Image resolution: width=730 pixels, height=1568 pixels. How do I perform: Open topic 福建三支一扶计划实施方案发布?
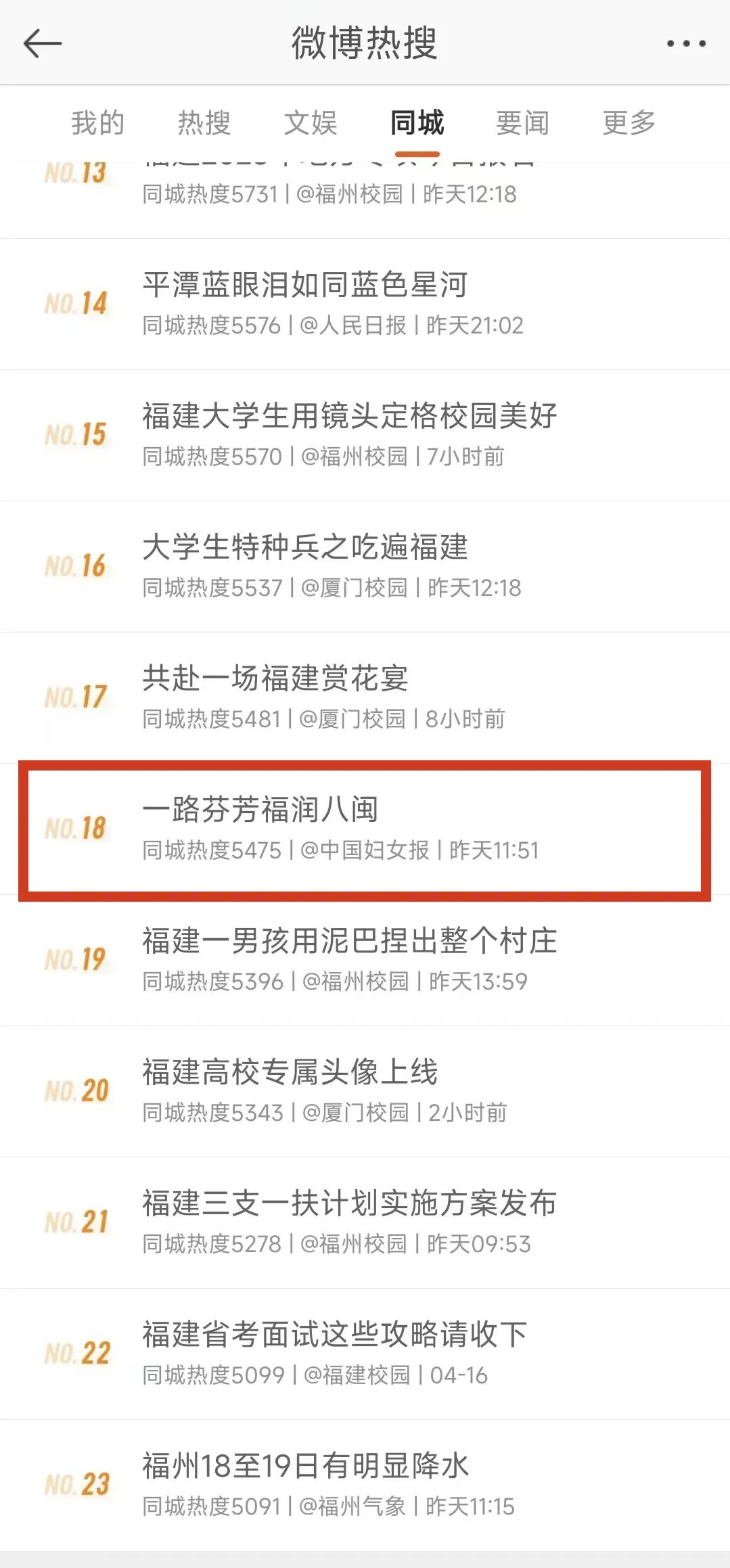point(349,1203)
